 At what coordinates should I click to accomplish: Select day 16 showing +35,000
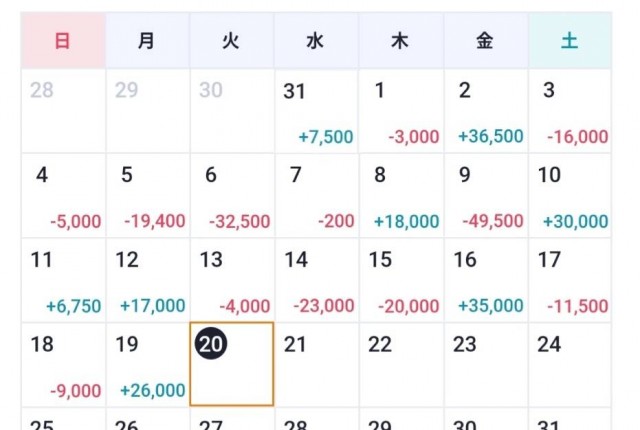tap(485, 280)
